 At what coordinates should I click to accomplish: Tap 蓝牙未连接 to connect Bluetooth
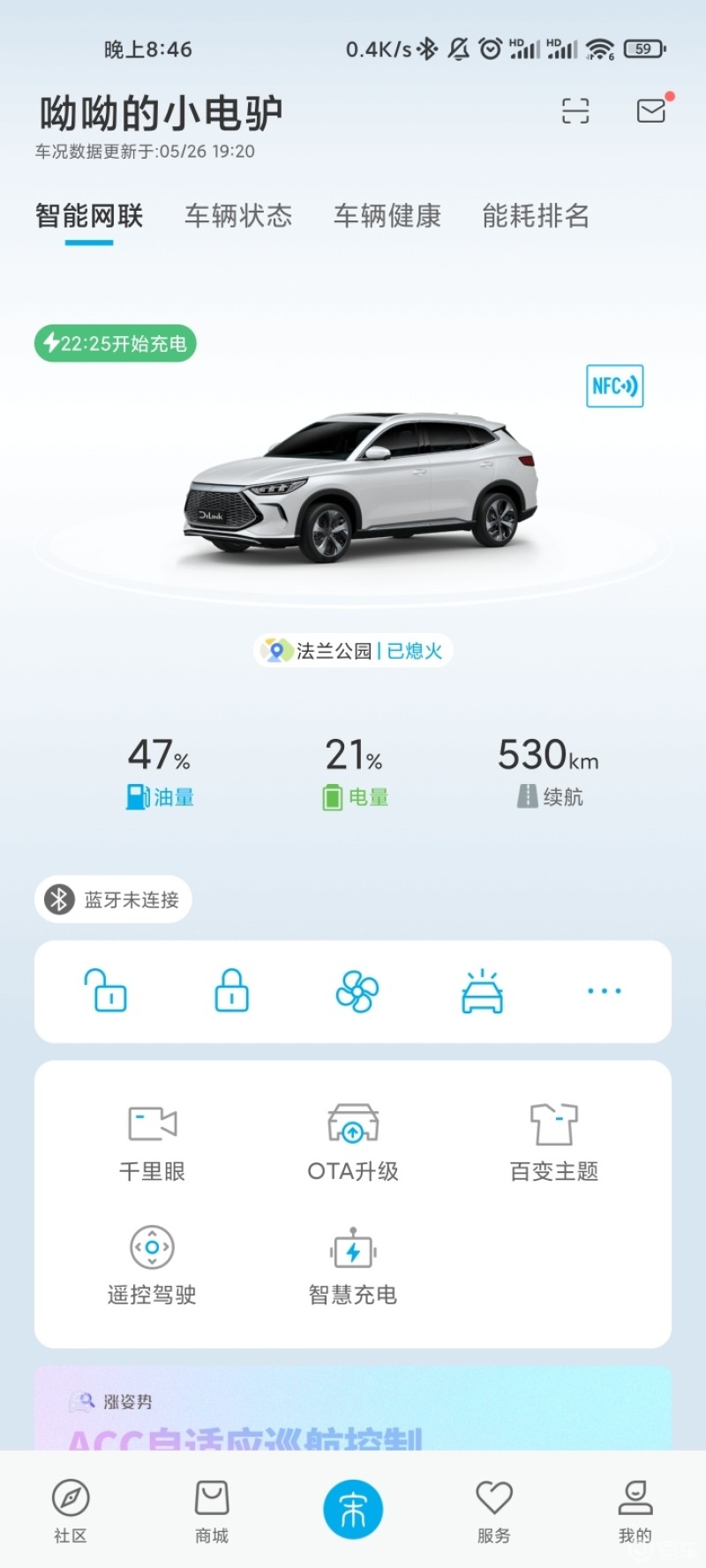pos(111,900)
